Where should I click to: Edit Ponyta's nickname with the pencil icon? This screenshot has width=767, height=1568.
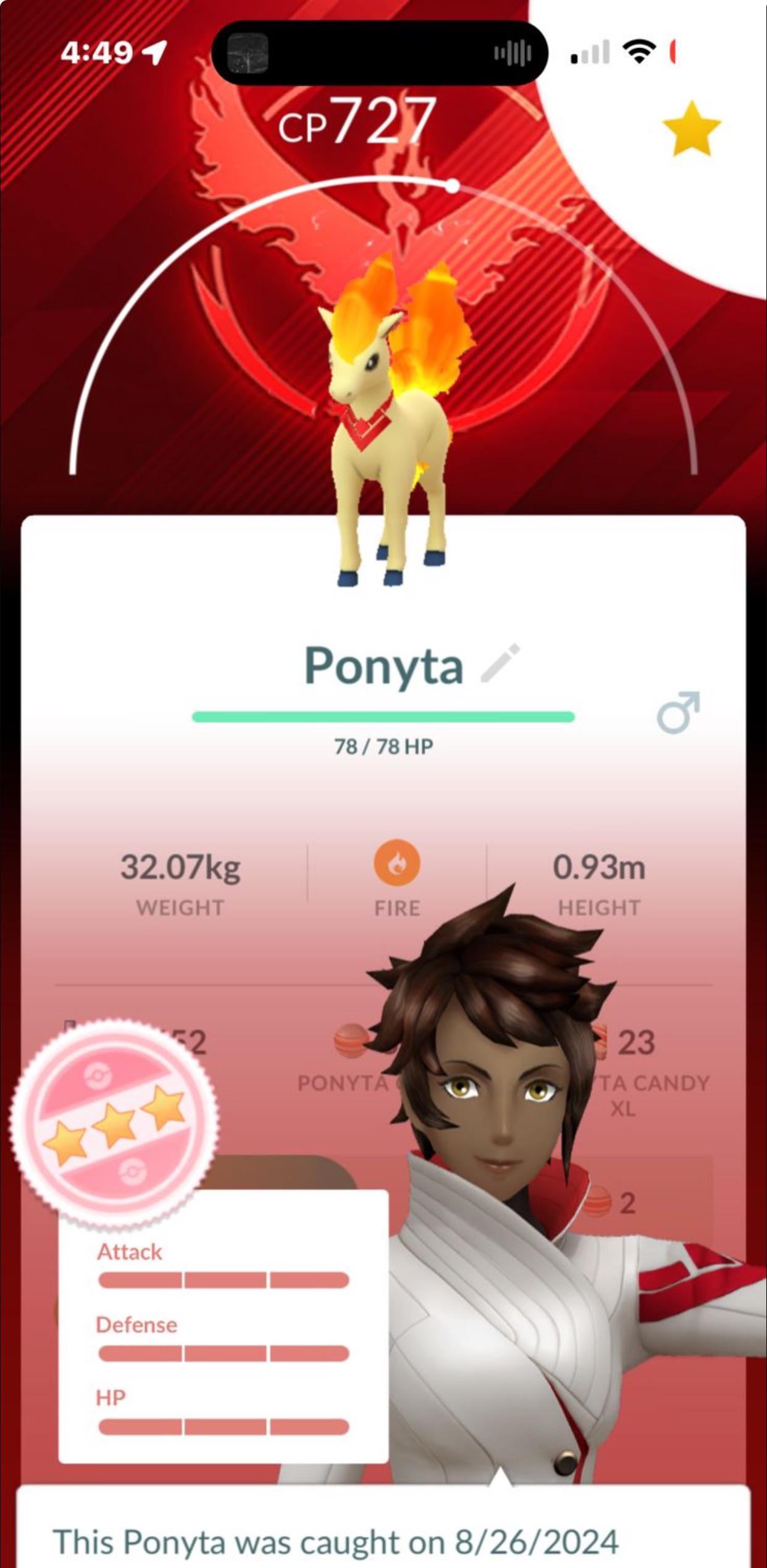(501, 663)
